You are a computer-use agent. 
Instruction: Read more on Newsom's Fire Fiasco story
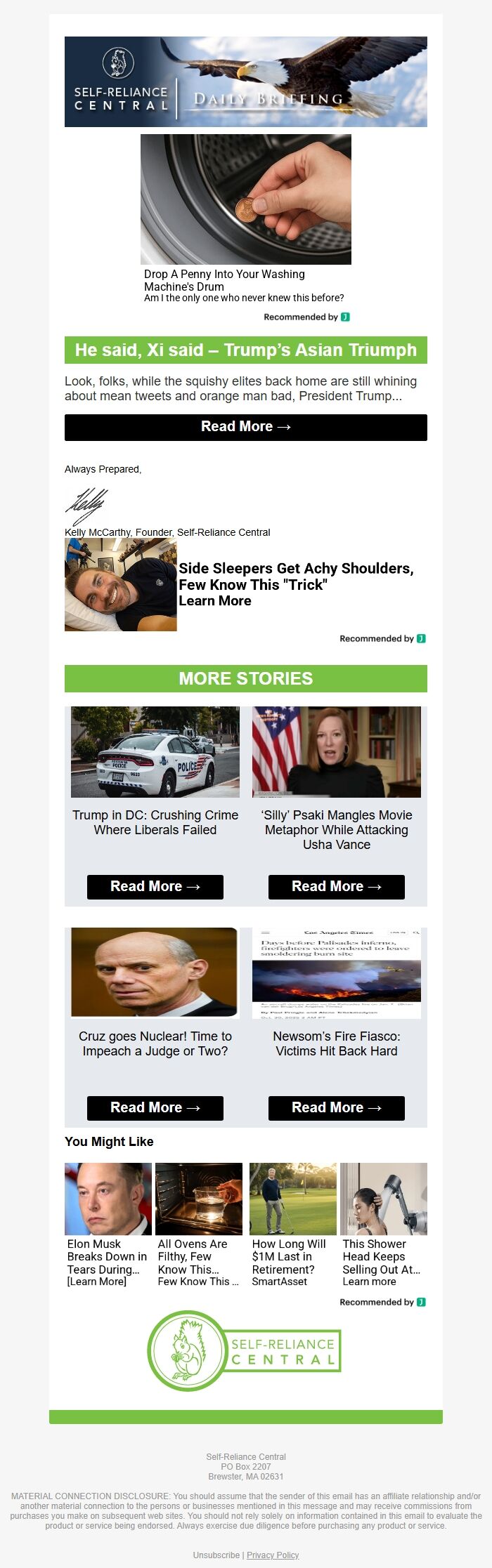[336, 1107]
